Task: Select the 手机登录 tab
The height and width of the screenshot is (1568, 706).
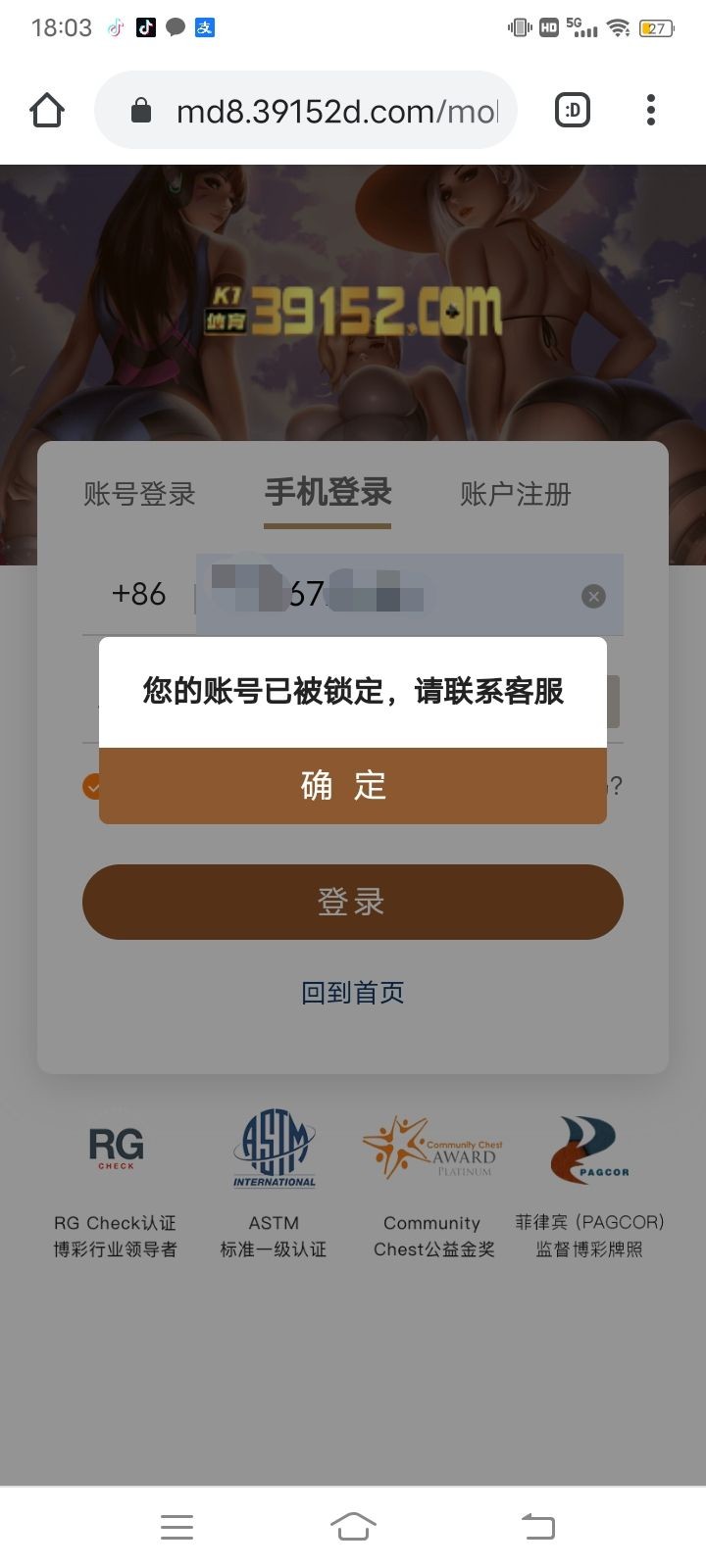Action: coord(328,492)
